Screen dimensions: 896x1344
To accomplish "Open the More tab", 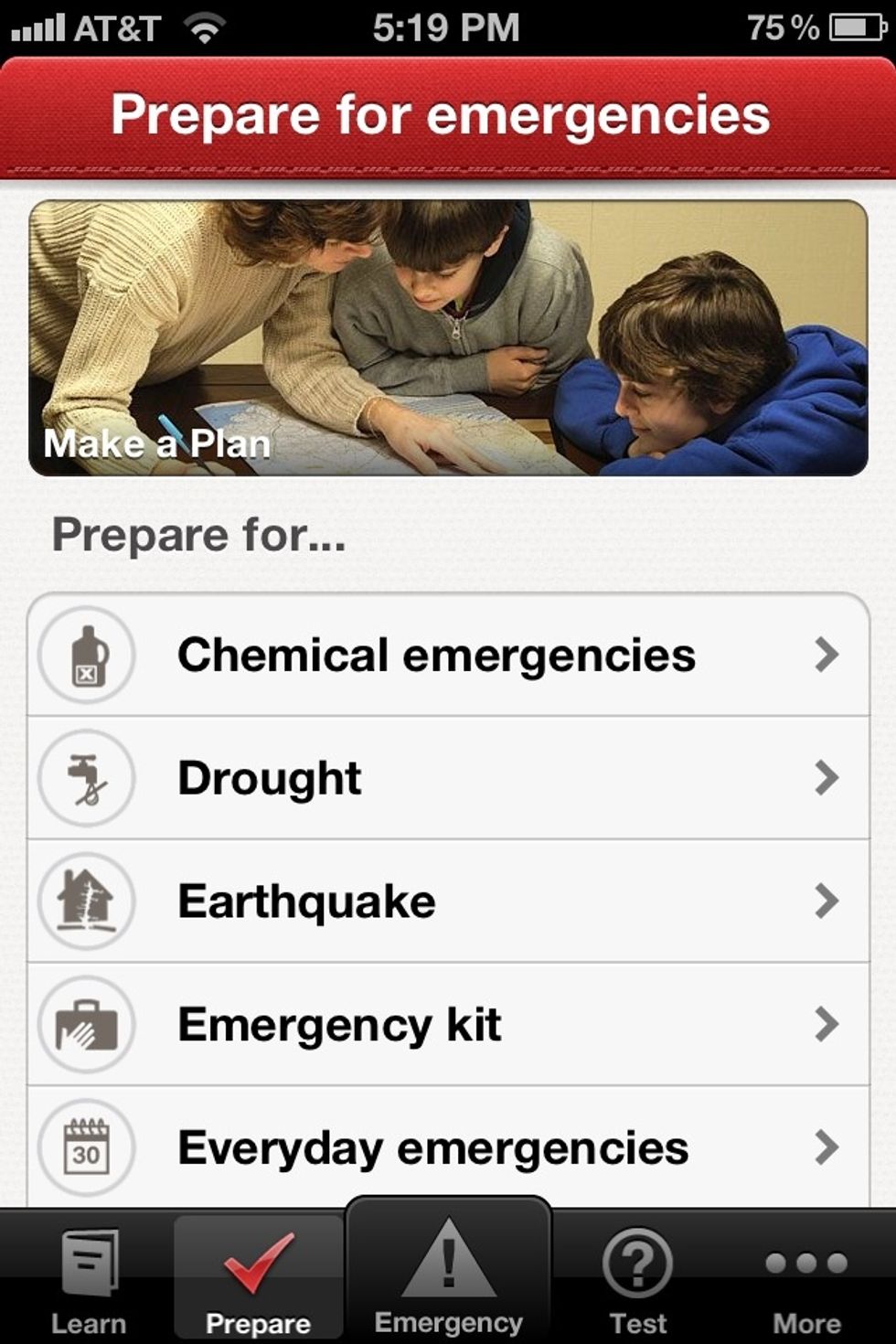I will (x=806, y=1280).
